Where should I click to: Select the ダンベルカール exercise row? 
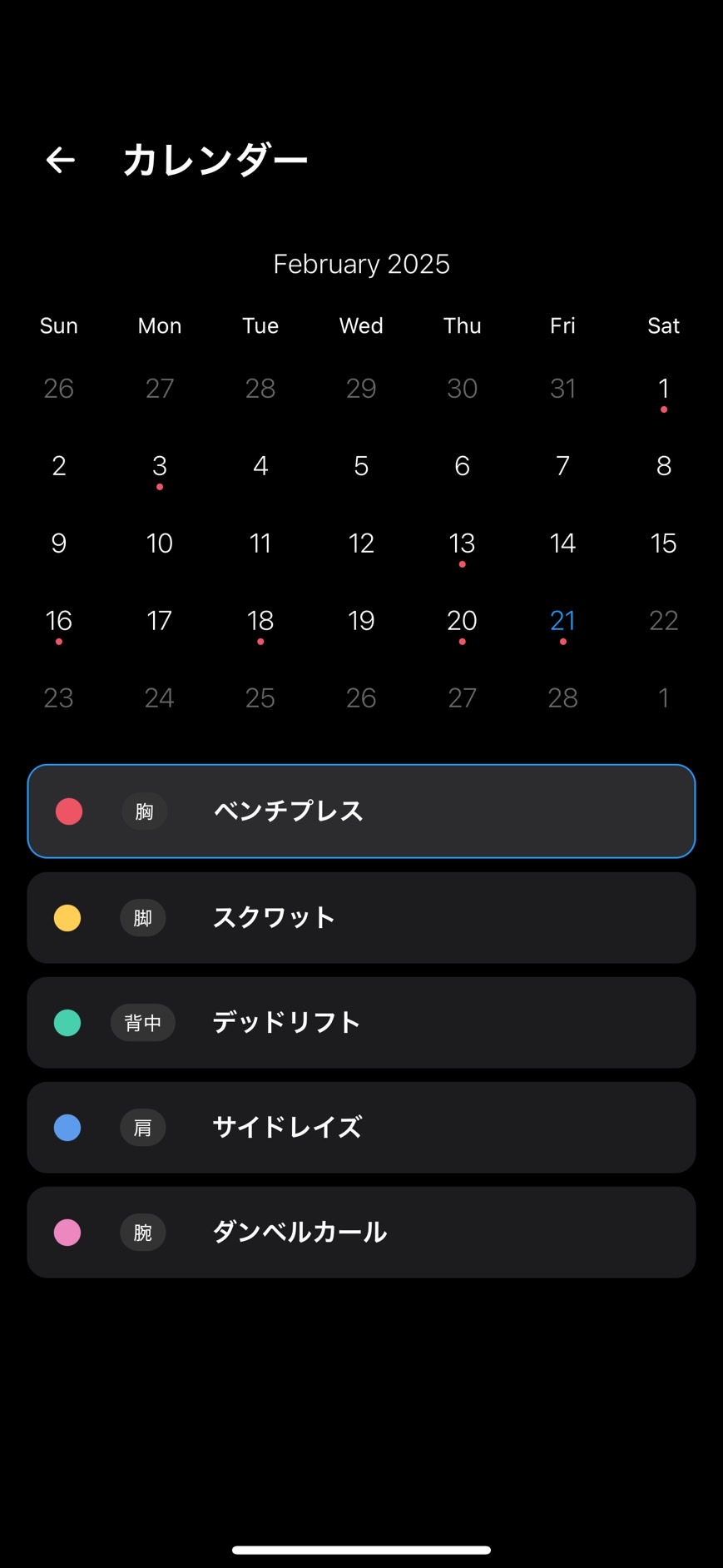(361, 1232)
